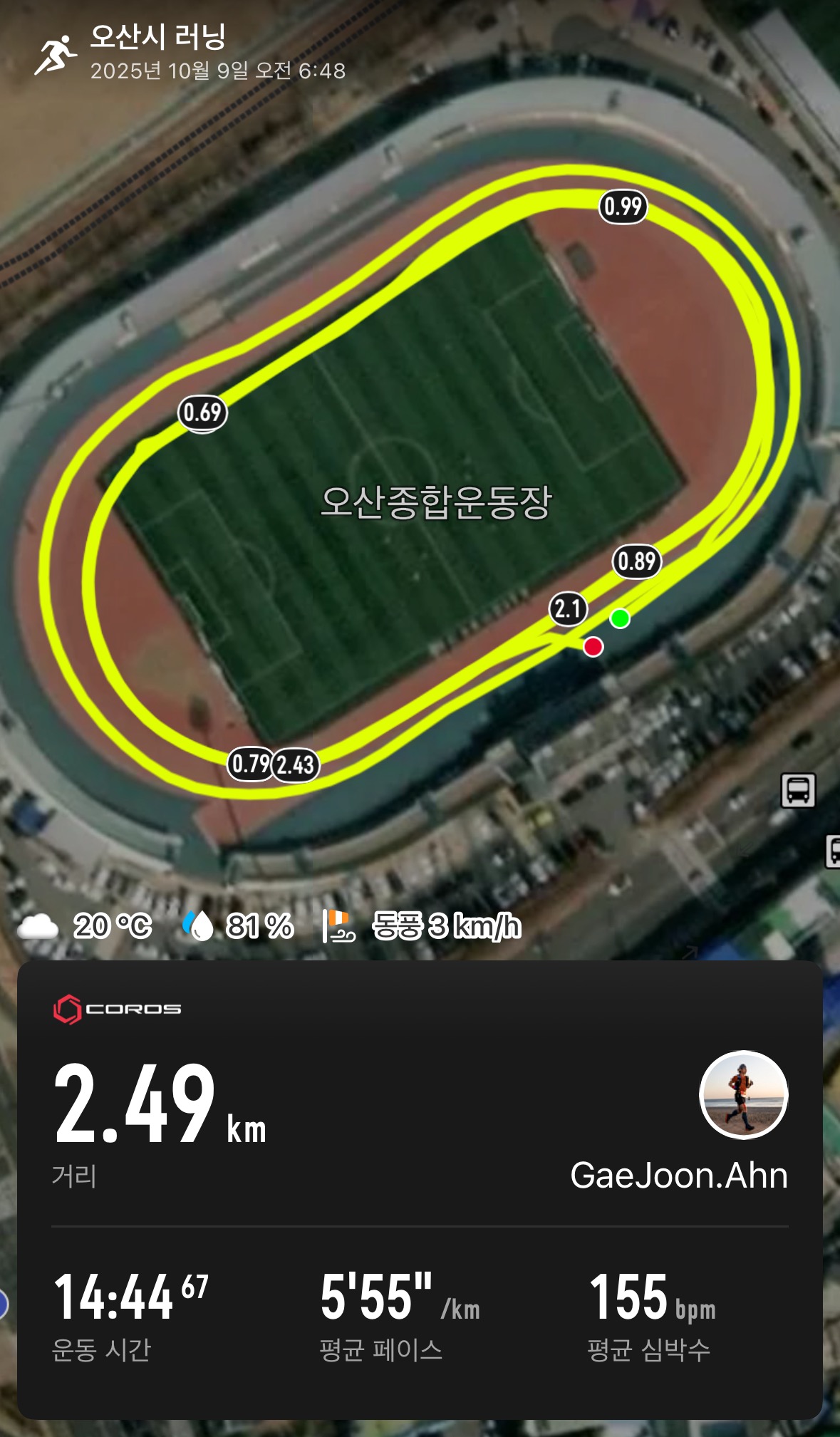The width and height of the screenshot is (840, 1437).
Task: Select the 0.99 pace split marker
Action: pyautogui.click(x=623, y=207)
